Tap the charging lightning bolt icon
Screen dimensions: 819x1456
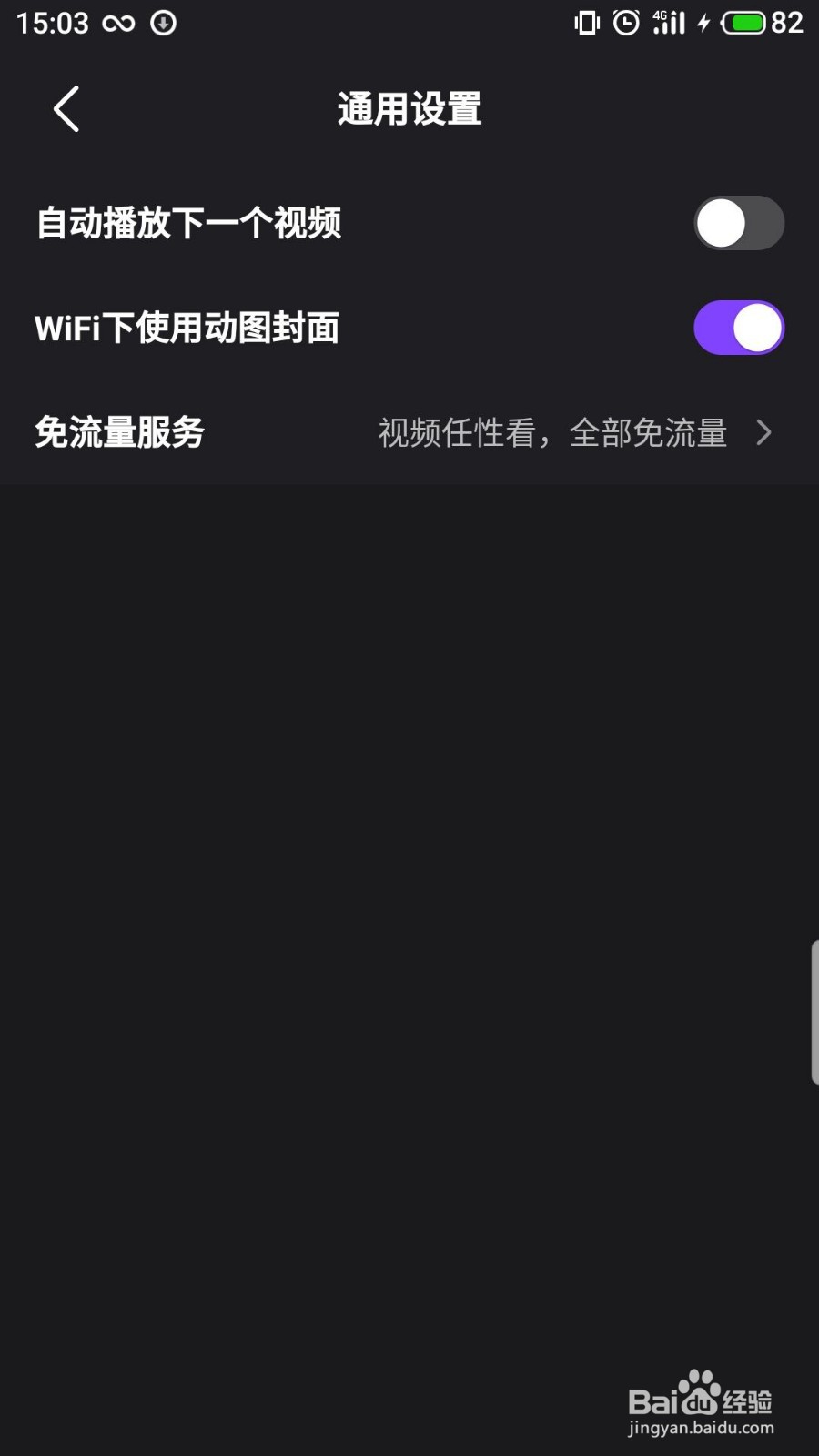(702, 23)
